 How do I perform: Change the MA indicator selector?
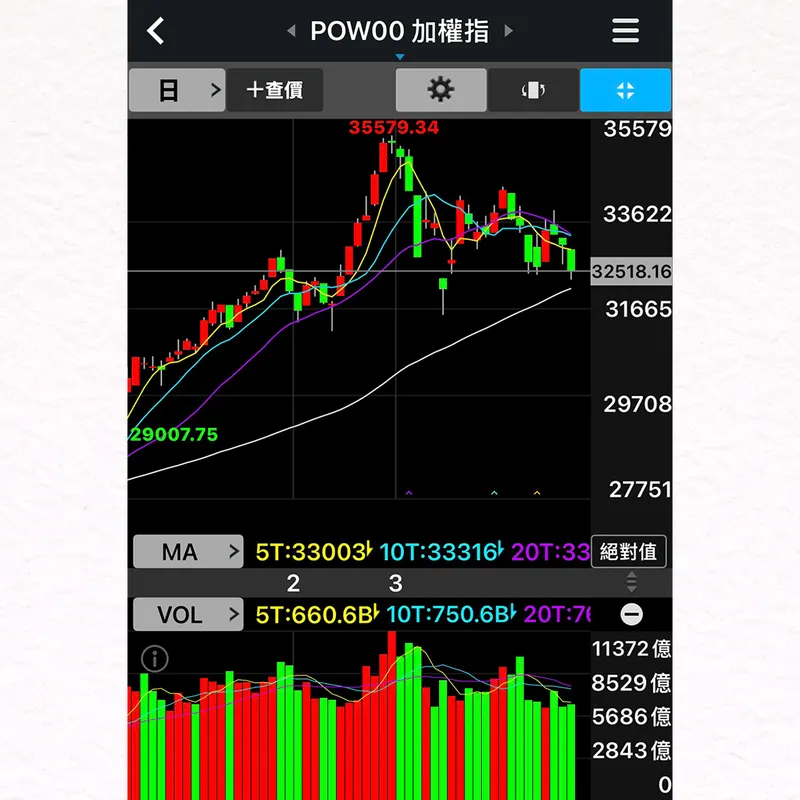pyautogui.click(x=188, y=552)
